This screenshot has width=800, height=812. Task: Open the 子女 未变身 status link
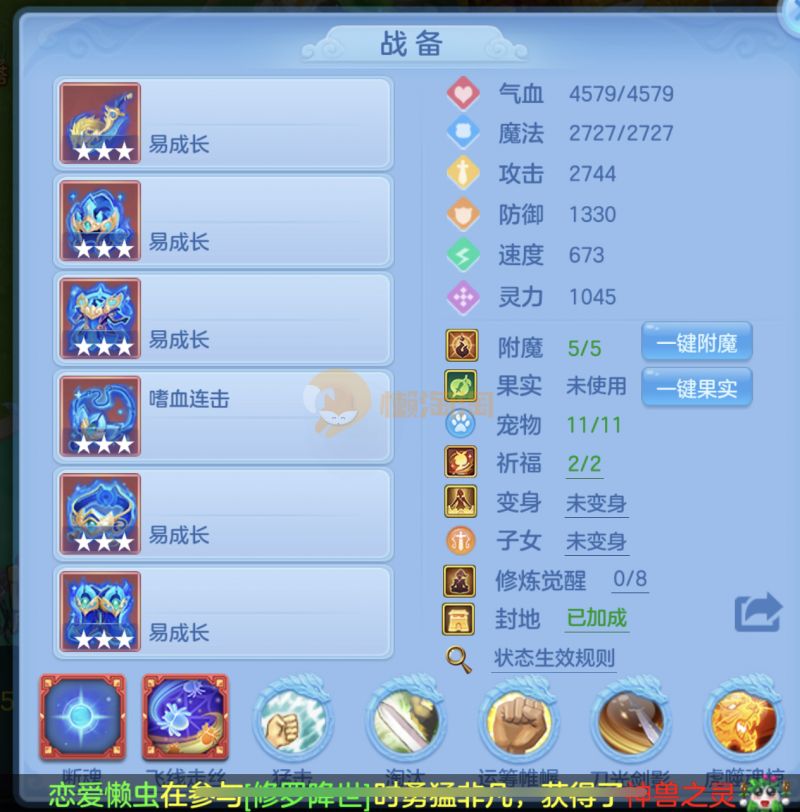596,541
